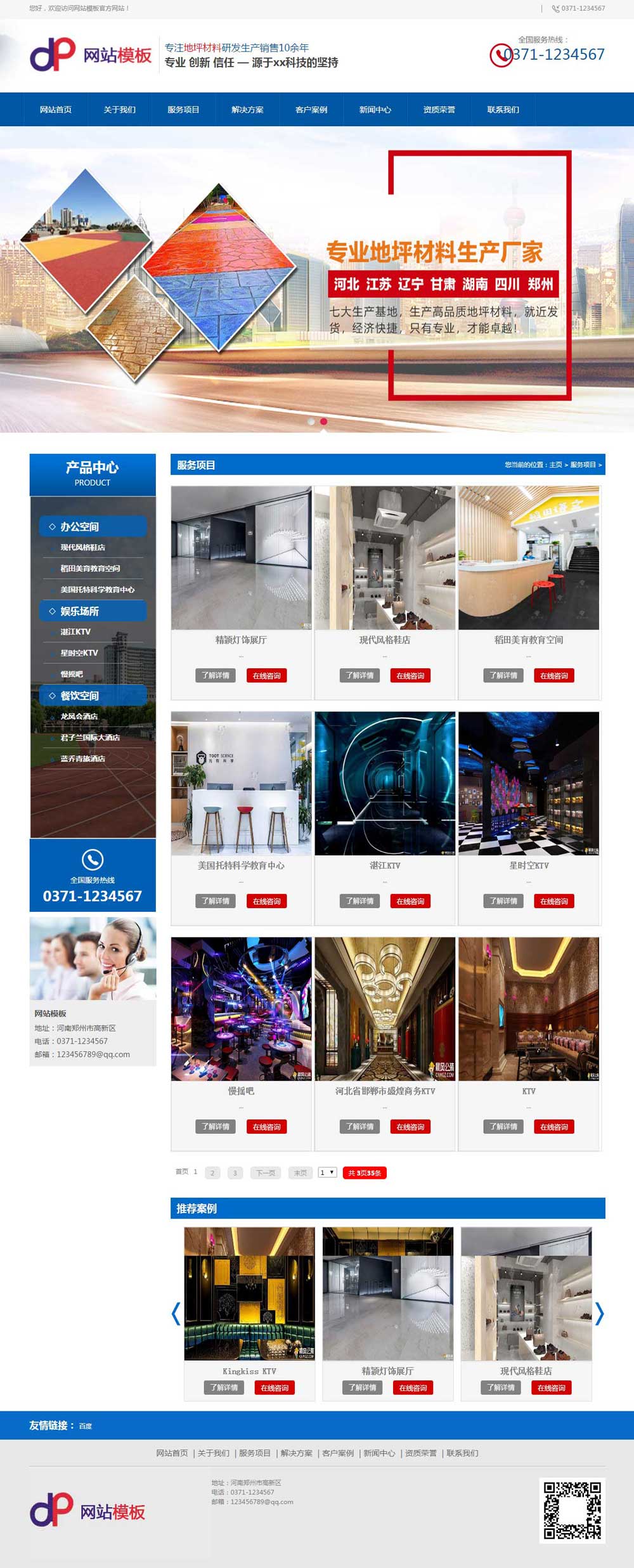Go to page 2 of results

212,1173
